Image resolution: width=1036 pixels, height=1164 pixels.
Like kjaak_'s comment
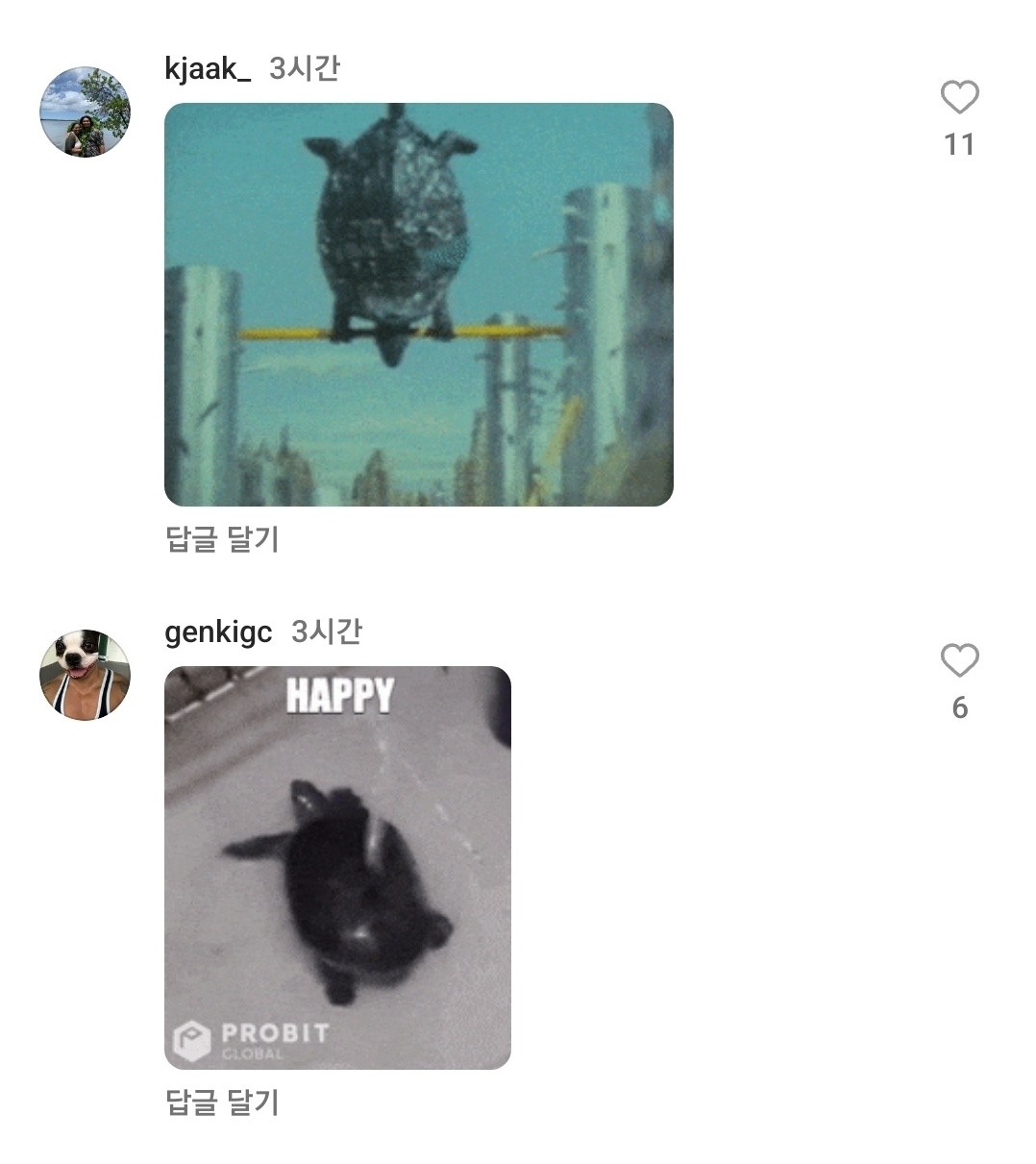pyautogui.click(x=959, y=97)
